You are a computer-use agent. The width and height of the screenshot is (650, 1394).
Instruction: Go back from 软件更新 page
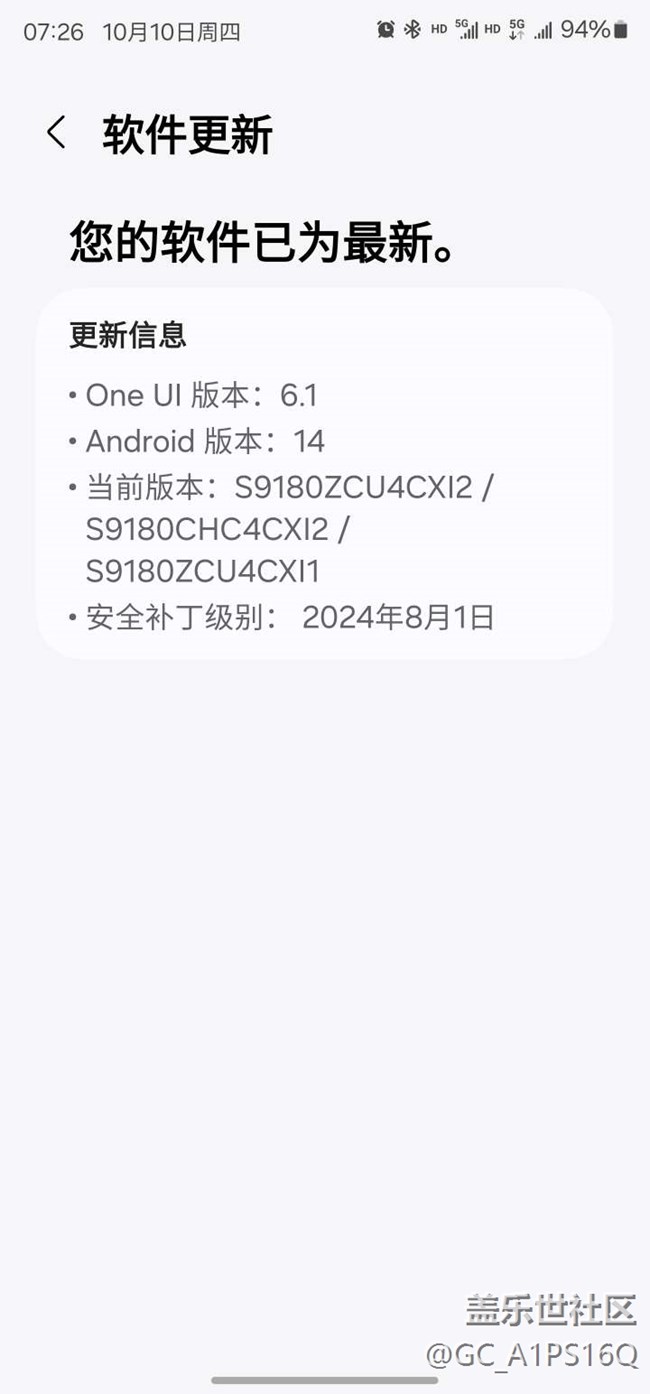pos(57,133)
